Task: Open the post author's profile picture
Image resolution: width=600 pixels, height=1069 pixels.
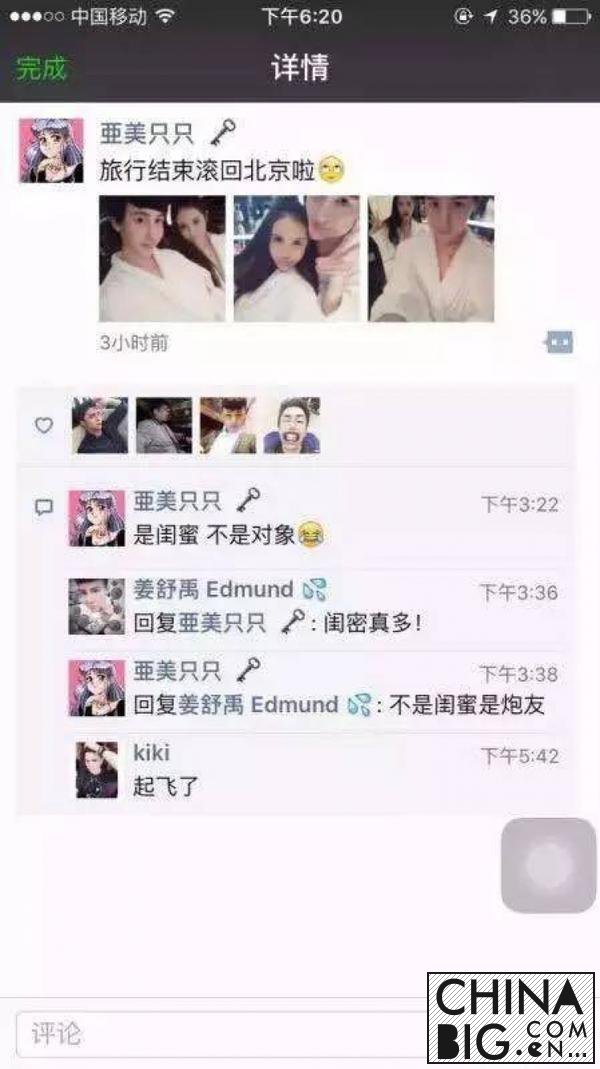Action: point(51,150)
